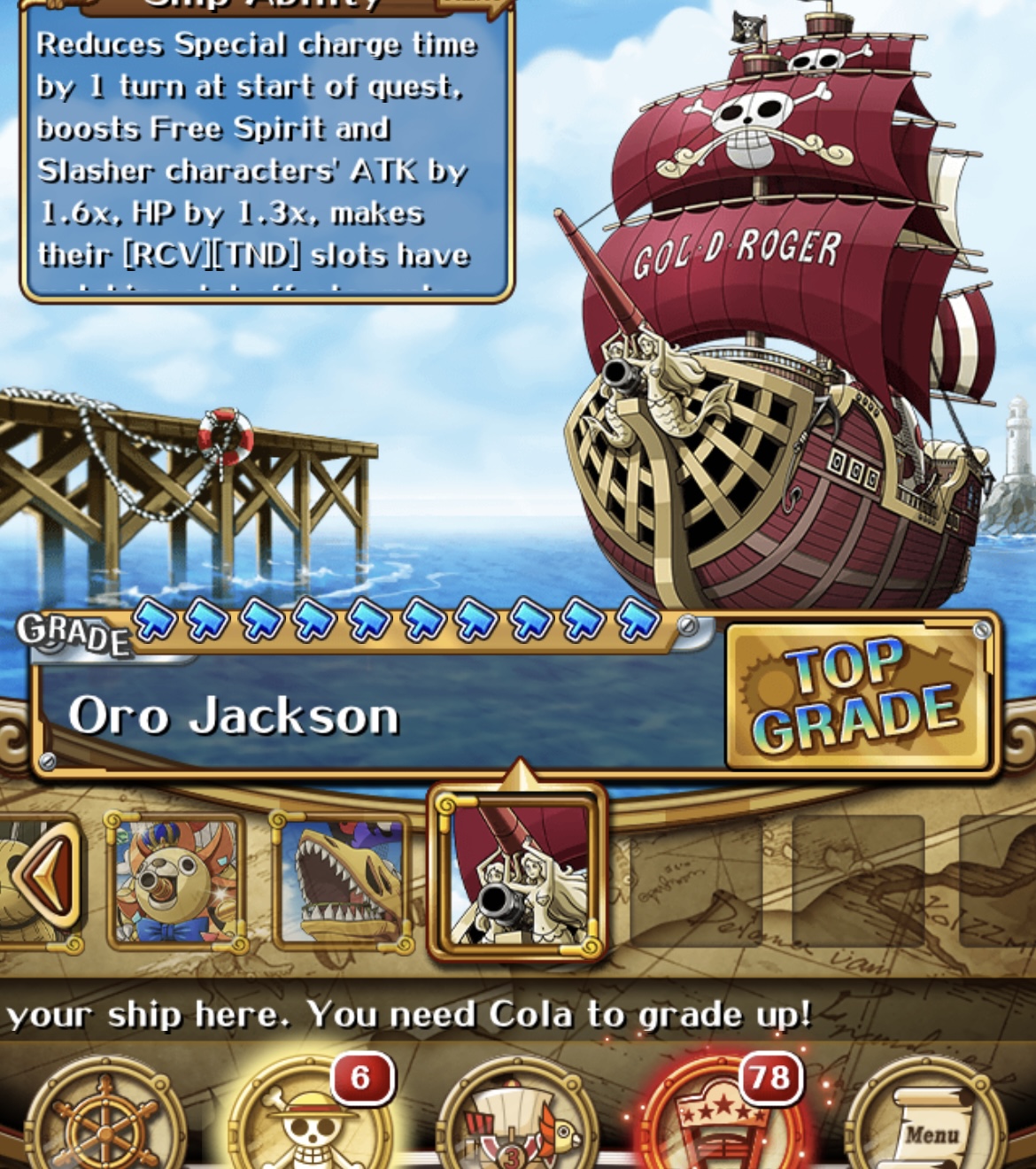
Task: Open the ship's wheel home tab
Action: 104,1120
